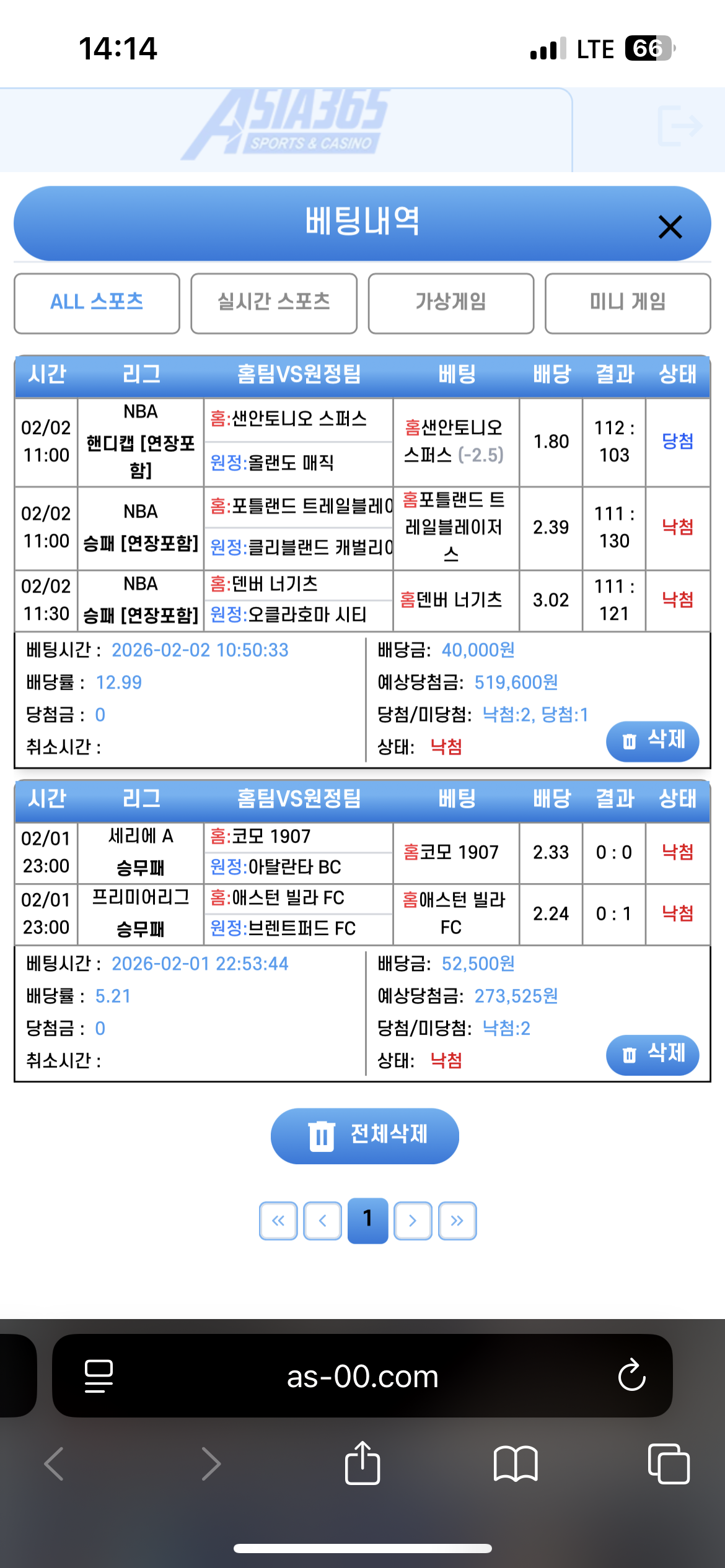
Task: Switch to 가상게임 tab
Action: coord(450,303)
